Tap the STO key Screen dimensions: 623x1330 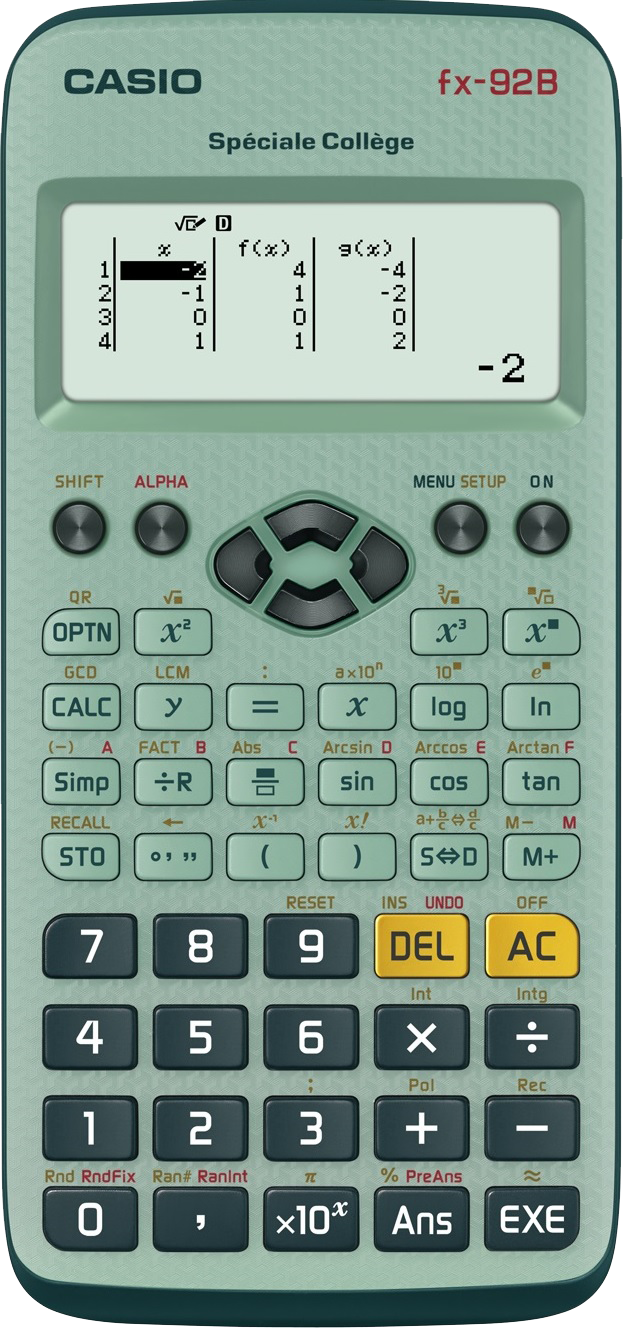click(x=81, y=857)
